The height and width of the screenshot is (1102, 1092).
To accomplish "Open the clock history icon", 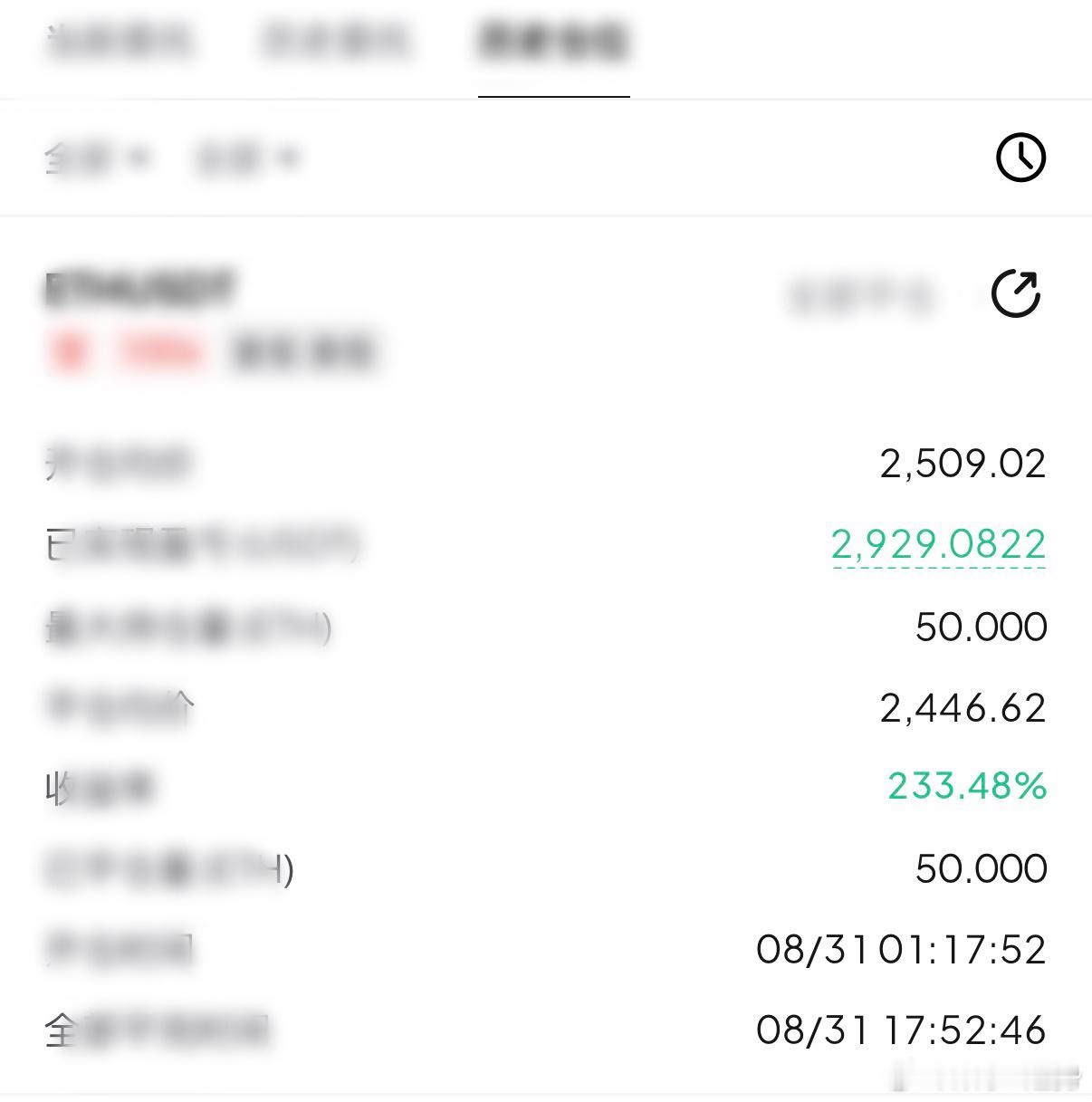I will [1020, 158].
